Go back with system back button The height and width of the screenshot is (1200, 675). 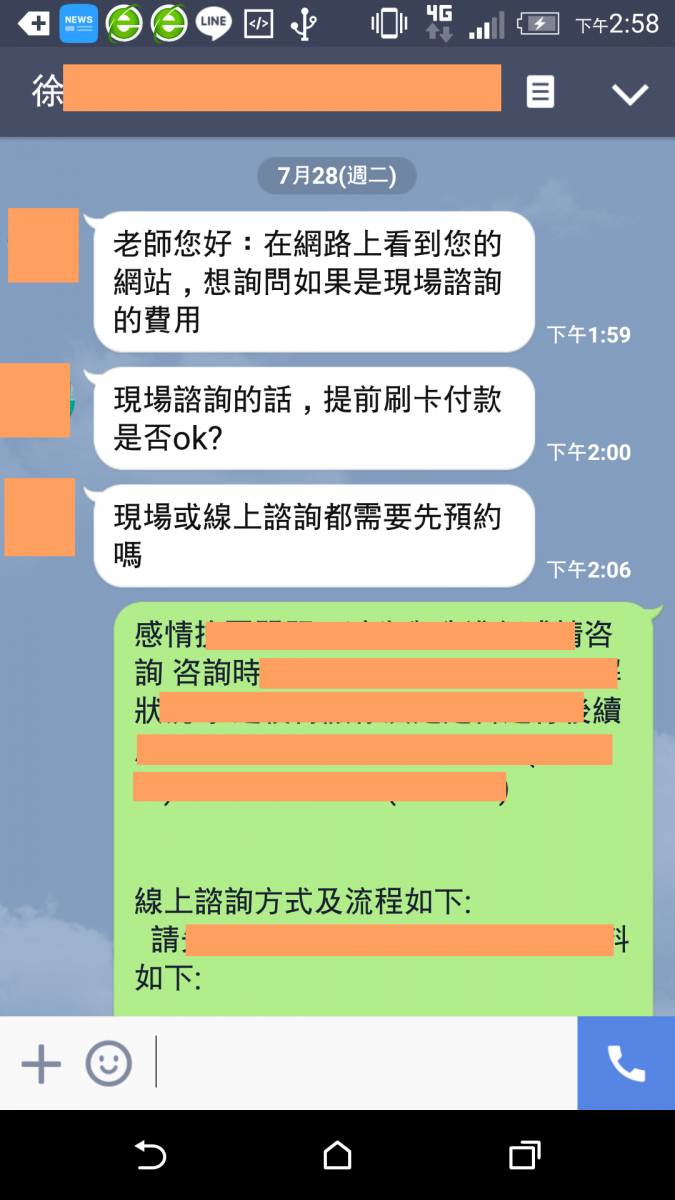click(150, 1156)
